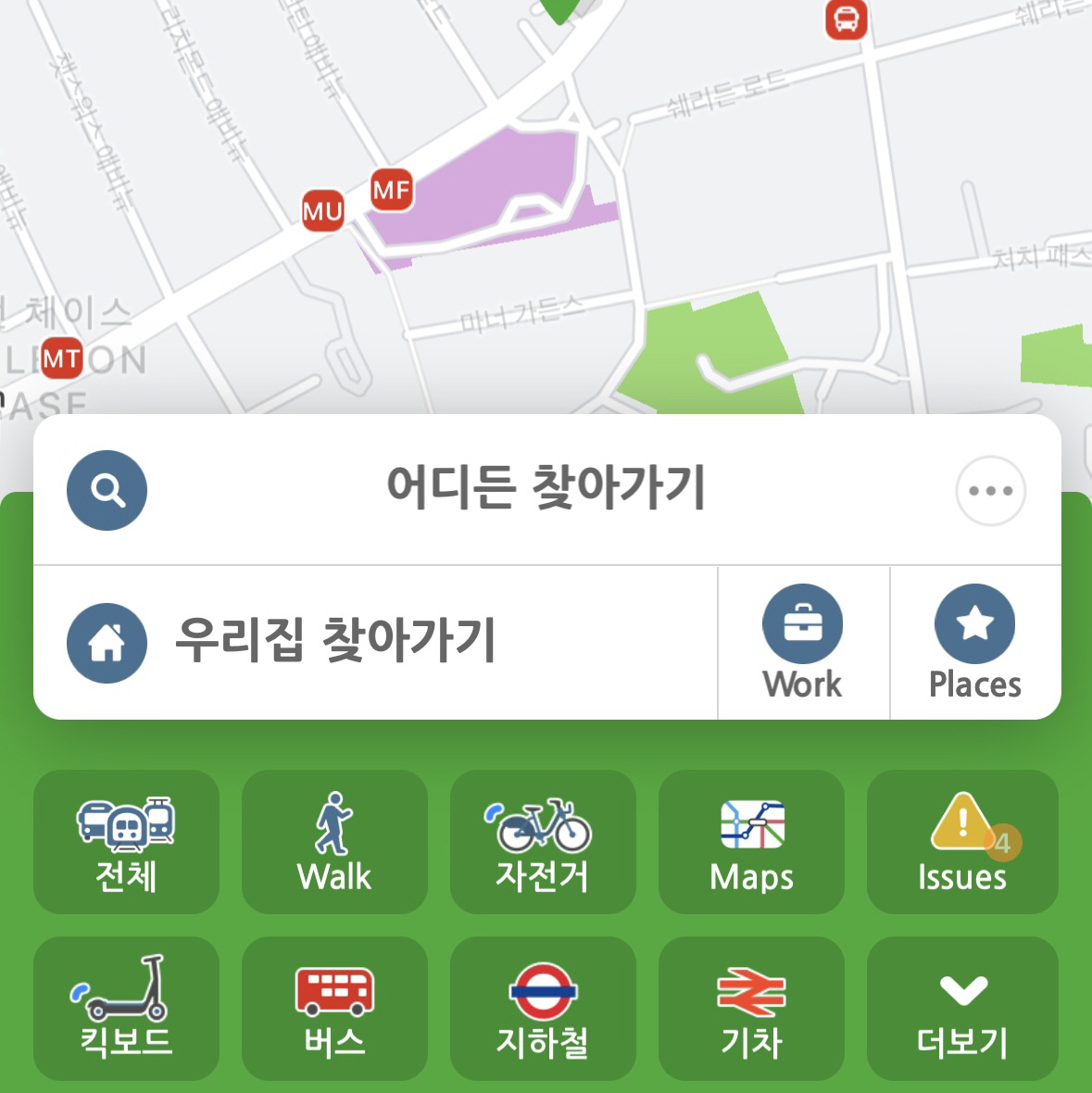The image size is (1092, 1093).
Task: Get directions to Work
Action: [x=802, y=643]
